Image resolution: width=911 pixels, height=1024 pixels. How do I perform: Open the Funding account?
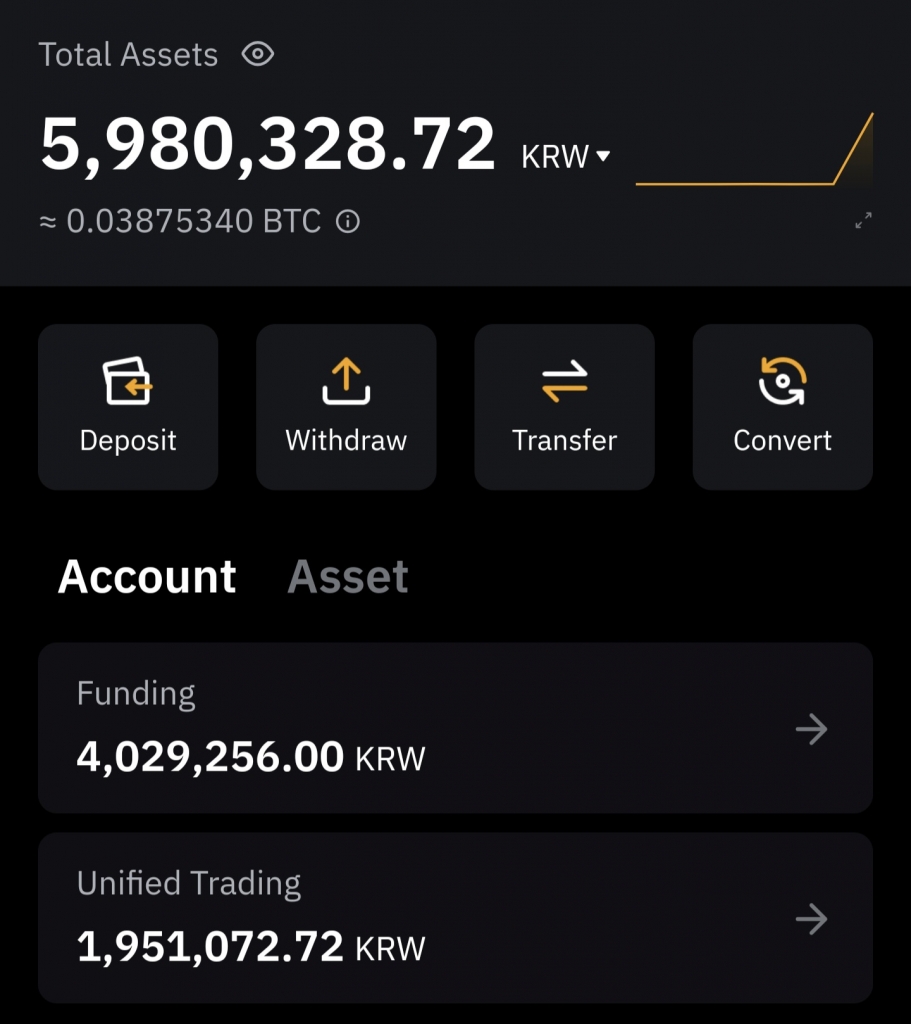click(455, 728)
